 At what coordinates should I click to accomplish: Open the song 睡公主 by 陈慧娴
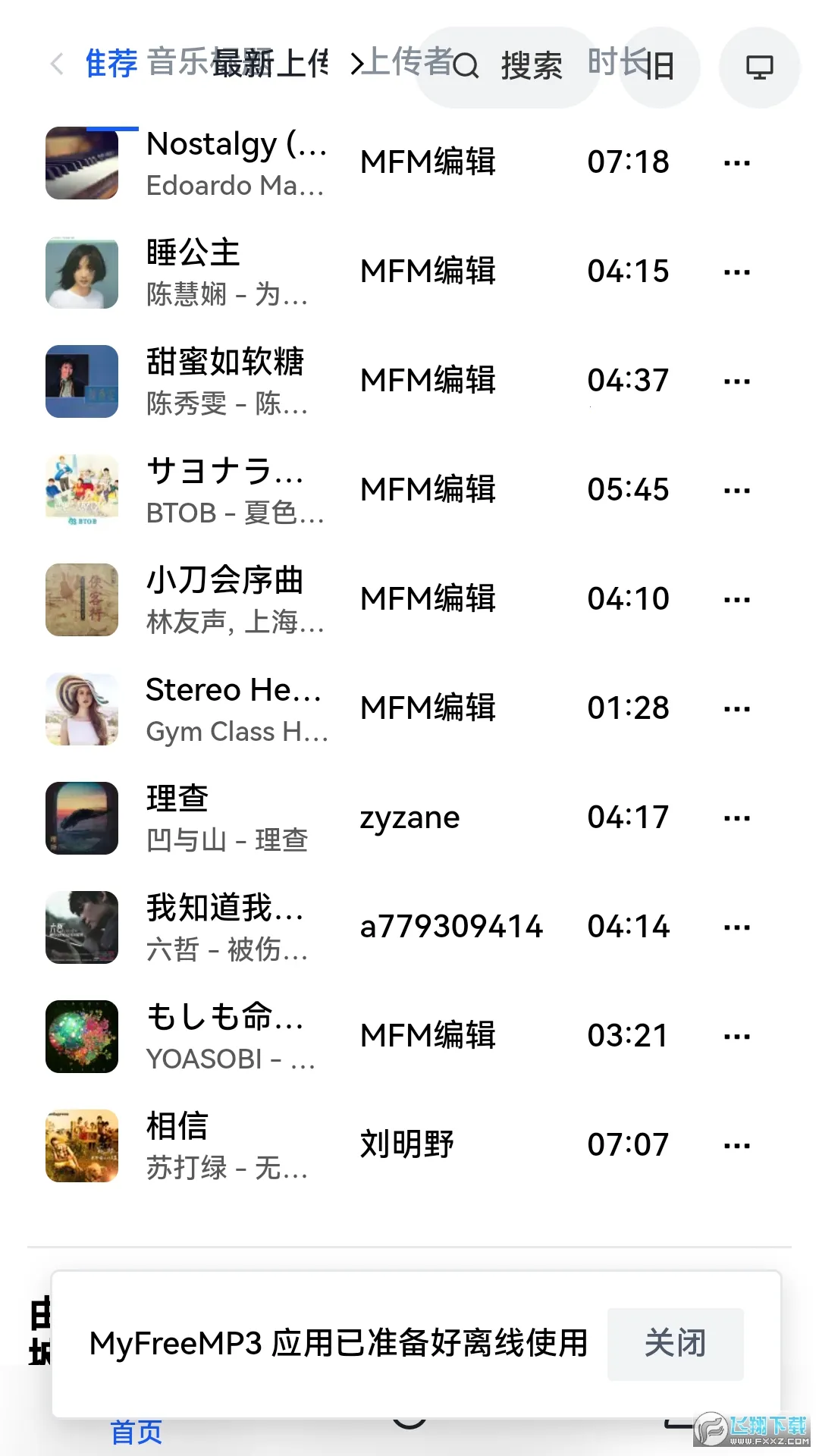227,273
